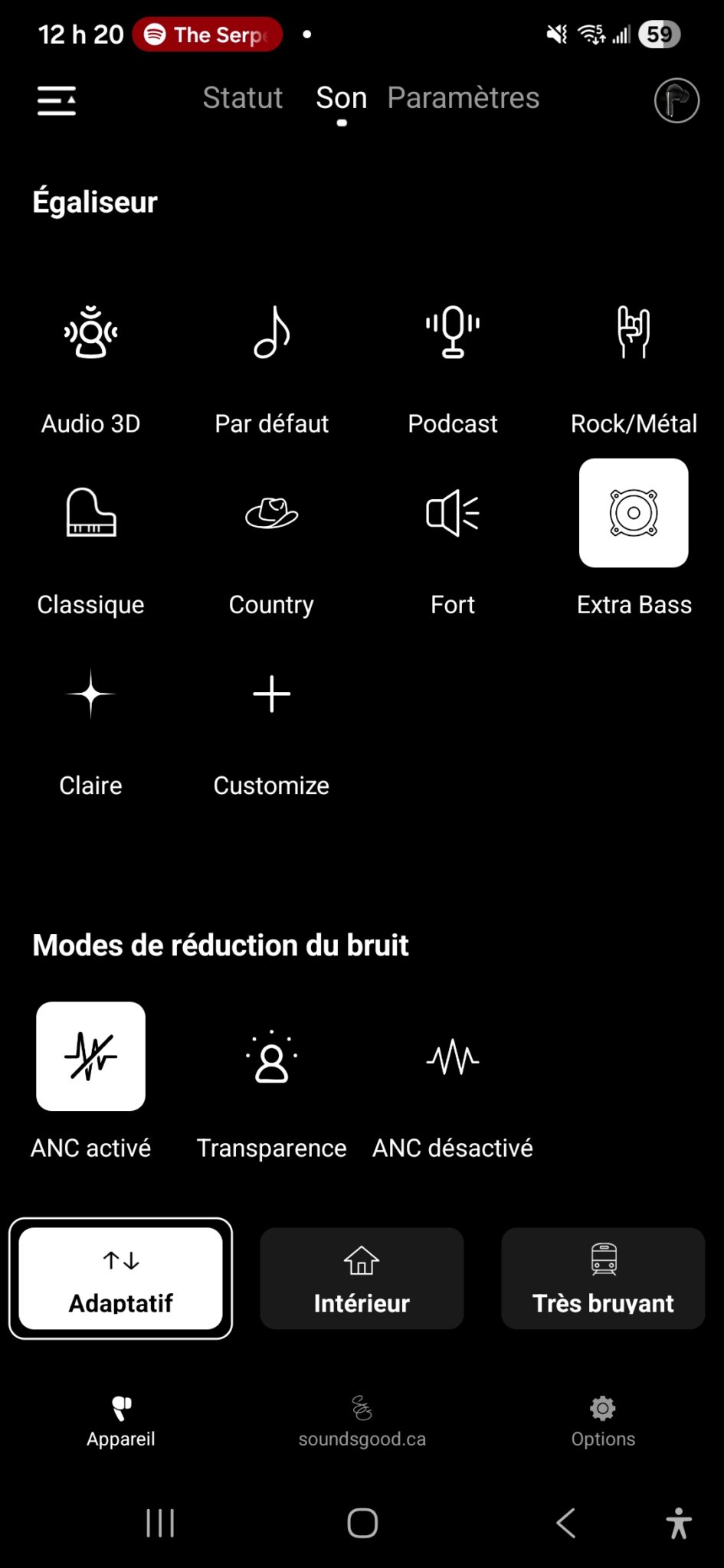This screenshot has height=1568, width=724.
Task: Choose the Intérieur ANC level
Action: point(362,1278)
